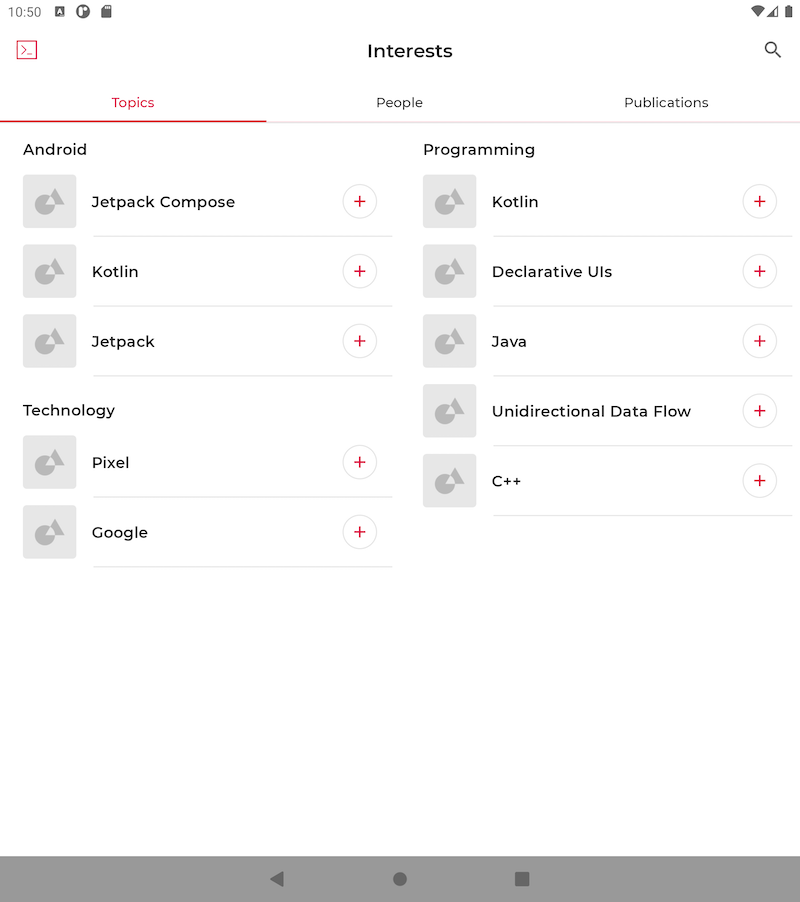Click the Kotlin topic thumbnail image
The height and width of the screenshot is (902, 800).
coord(49,271)
